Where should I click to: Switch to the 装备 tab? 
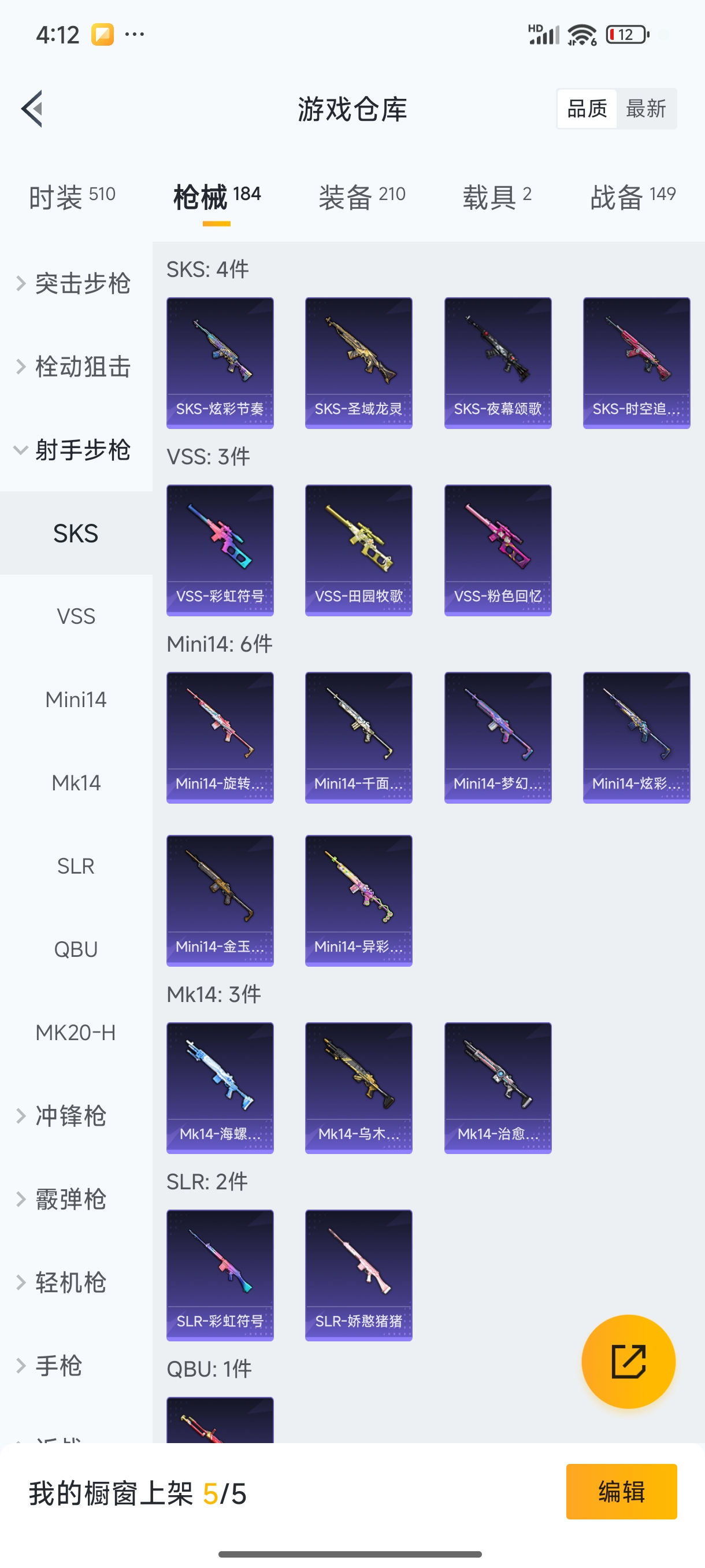pos(361,197)
